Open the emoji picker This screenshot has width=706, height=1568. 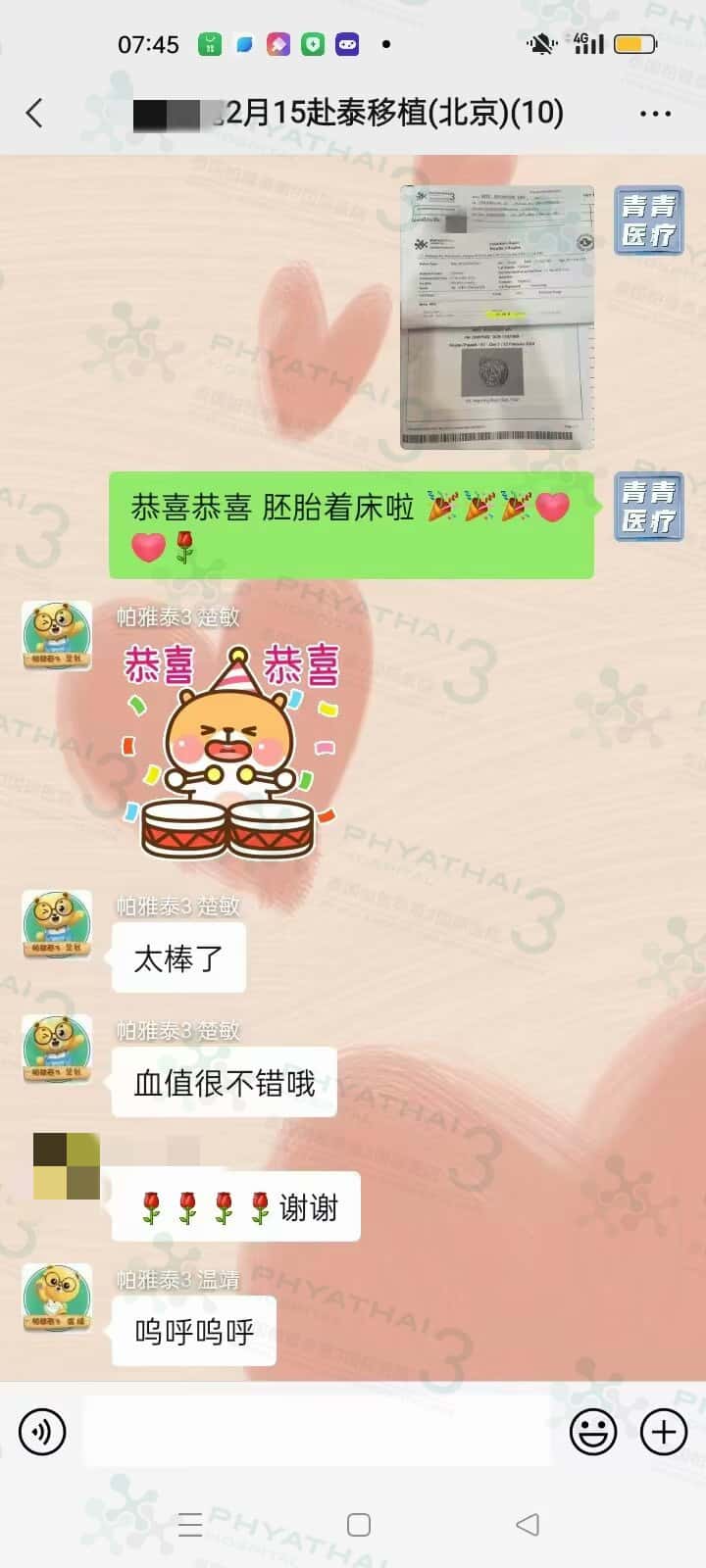click(593, 1432)
